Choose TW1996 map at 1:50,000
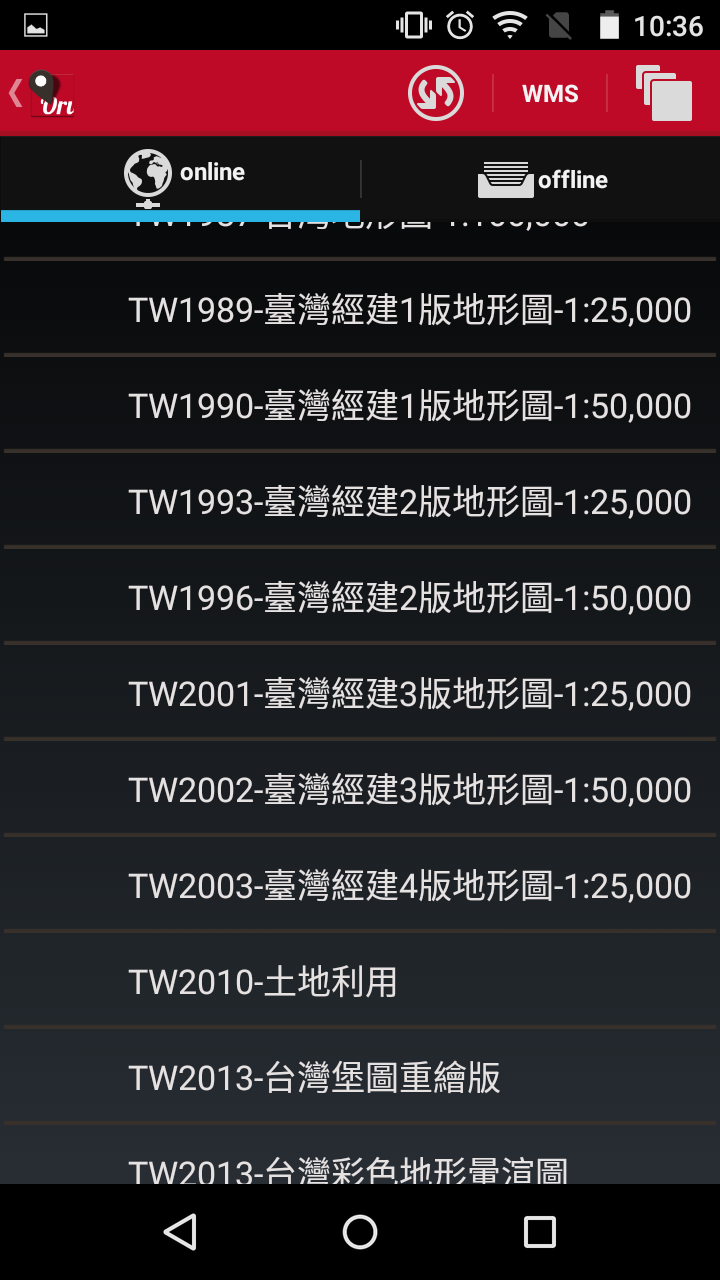 (x=360, y=598)
